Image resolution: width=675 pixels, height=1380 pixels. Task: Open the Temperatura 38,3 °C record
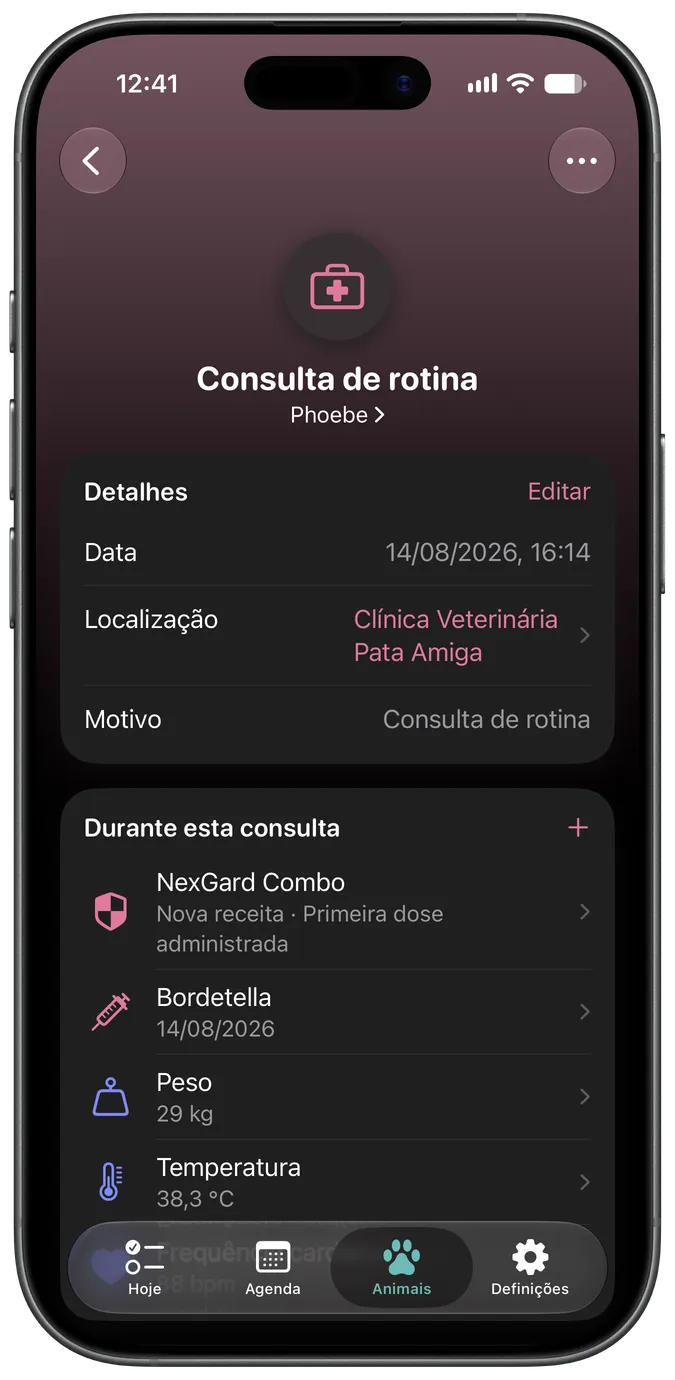coord(337,1182)
